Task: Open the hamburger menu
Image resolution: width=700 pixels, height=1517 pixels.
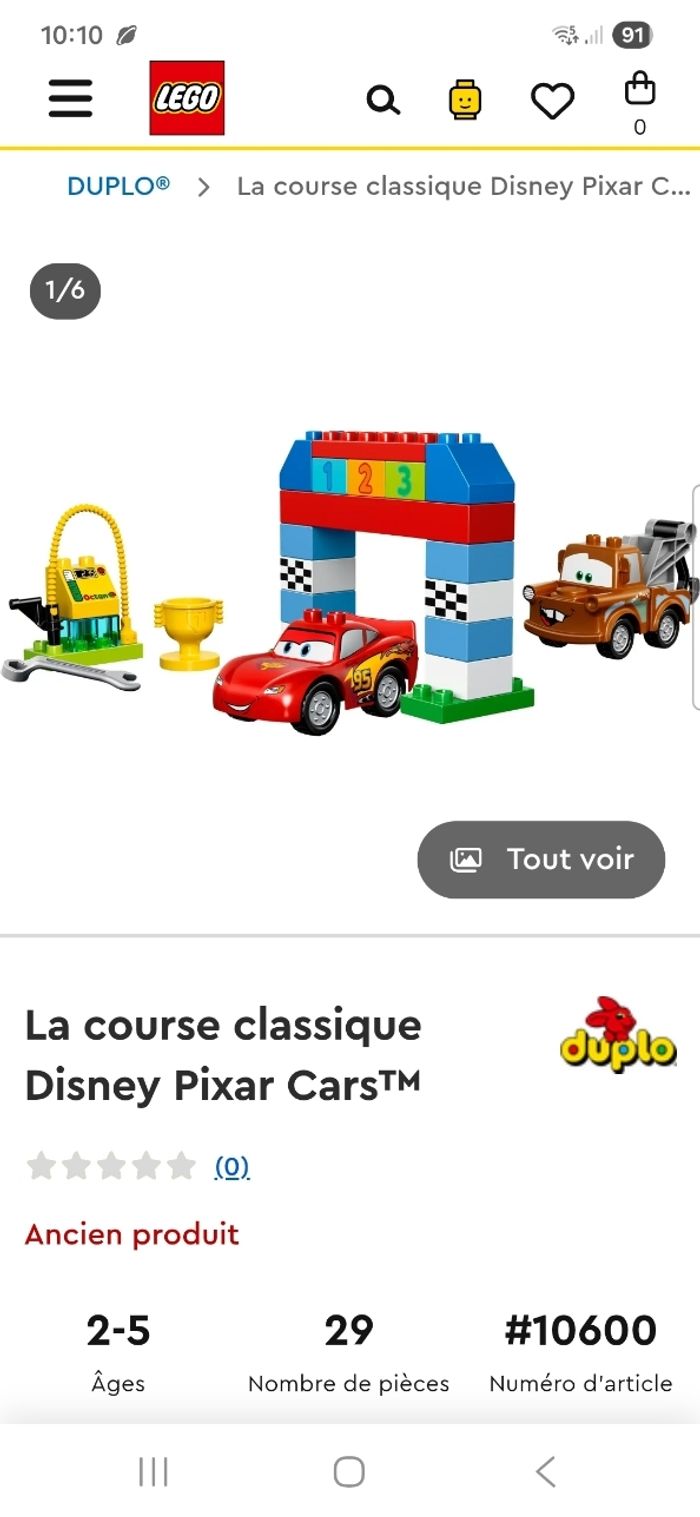Action: pyautogui.click(x=71, y=98)
